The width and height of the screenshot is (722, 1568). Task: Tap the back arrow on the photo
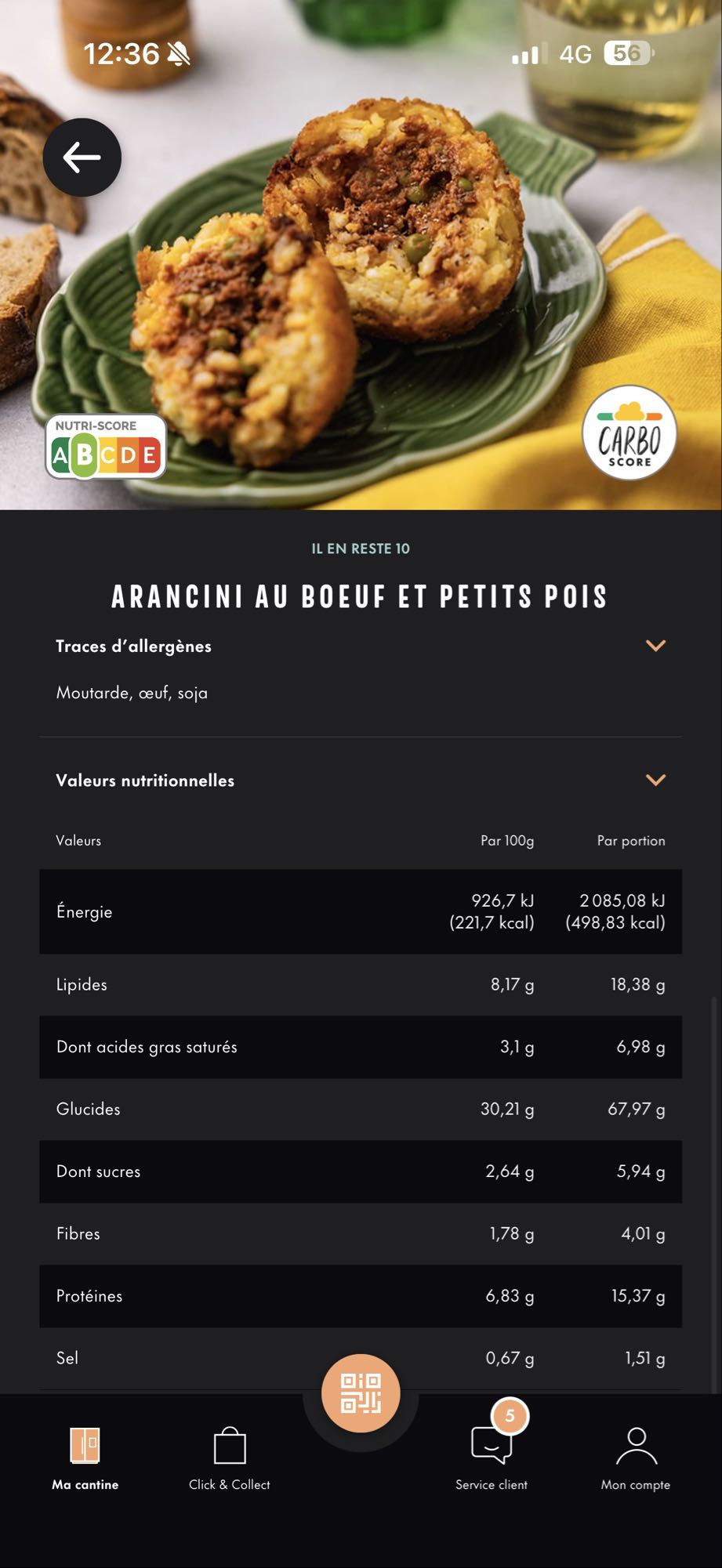click(82, 157)
